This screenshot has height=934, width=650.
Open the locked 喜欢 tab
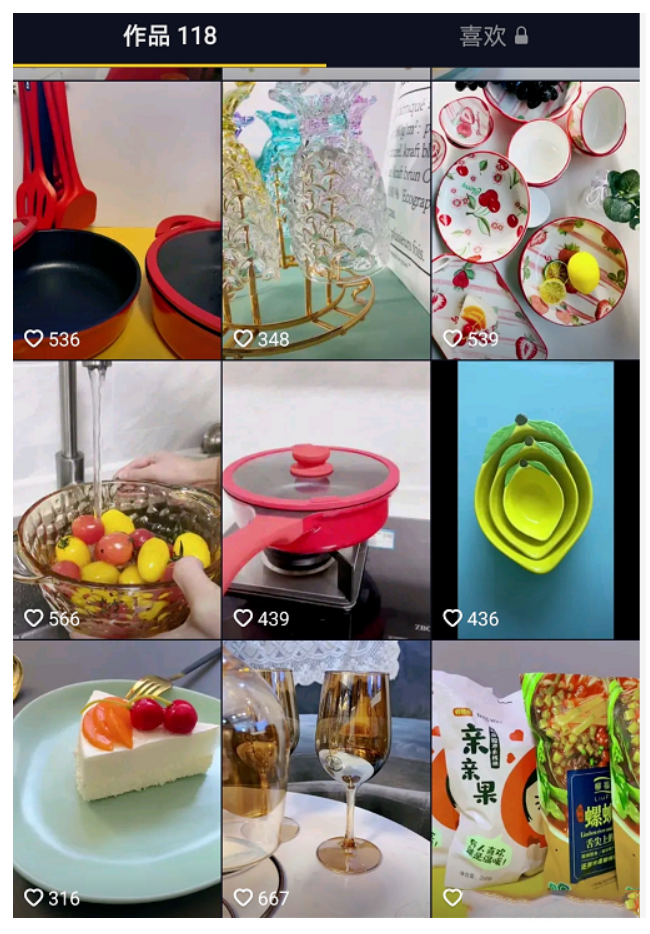click(x=492, y=37)
